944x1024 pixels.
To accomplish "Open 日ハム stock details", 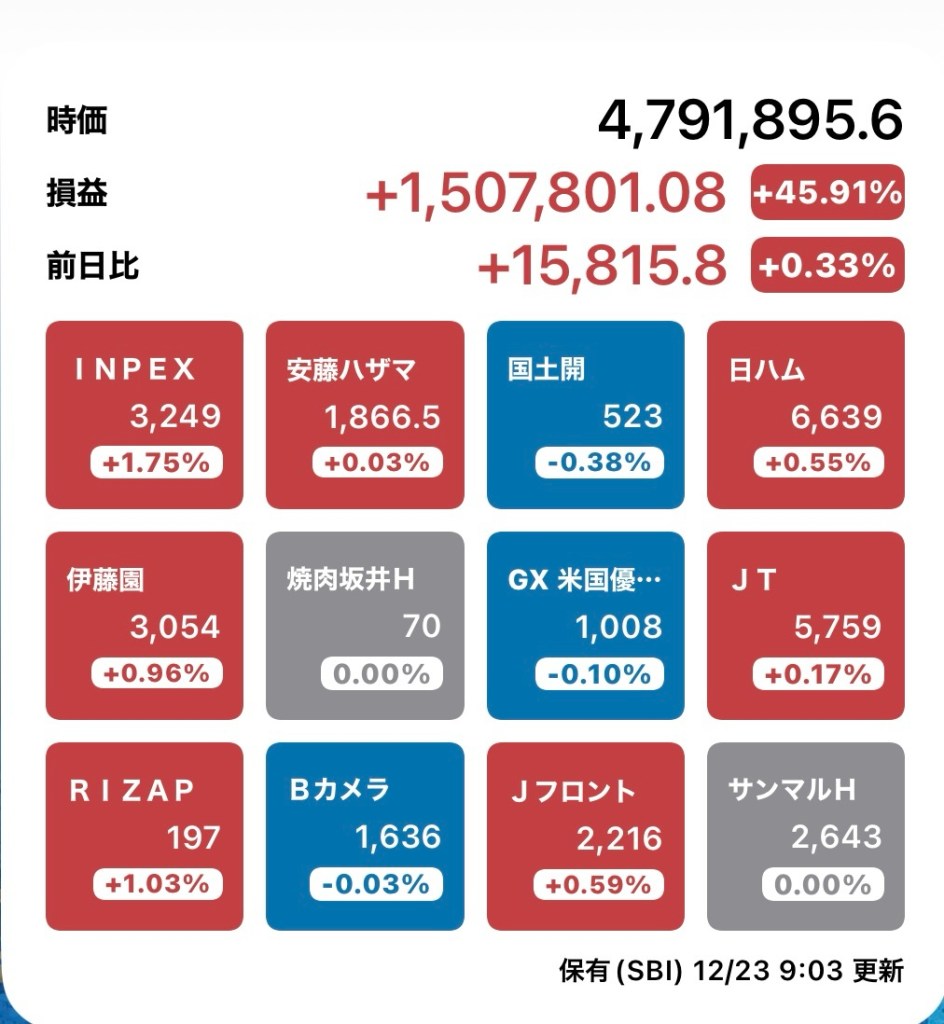I will click(x=805, y=414).
